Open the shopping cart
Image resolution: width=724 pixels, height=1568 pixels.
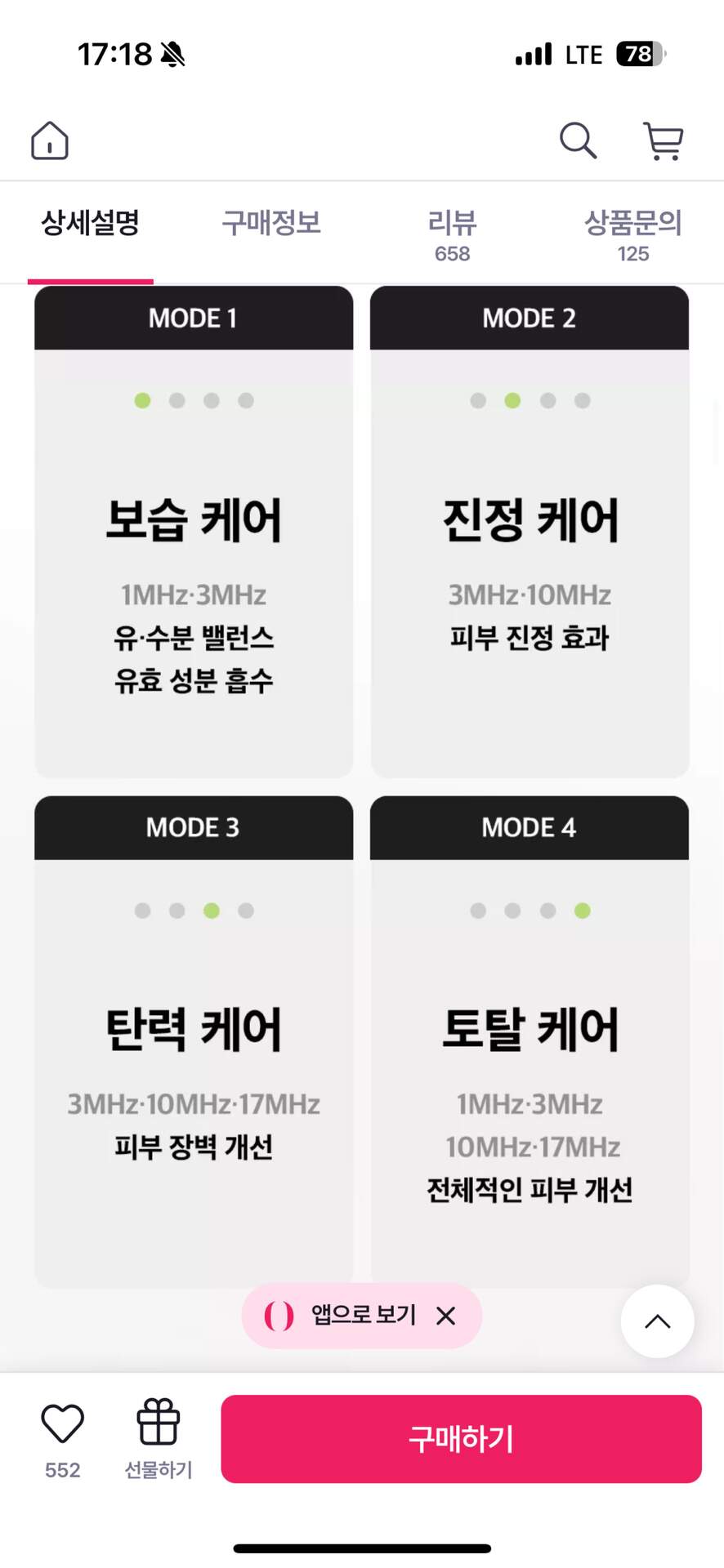[x=664, y=140]
